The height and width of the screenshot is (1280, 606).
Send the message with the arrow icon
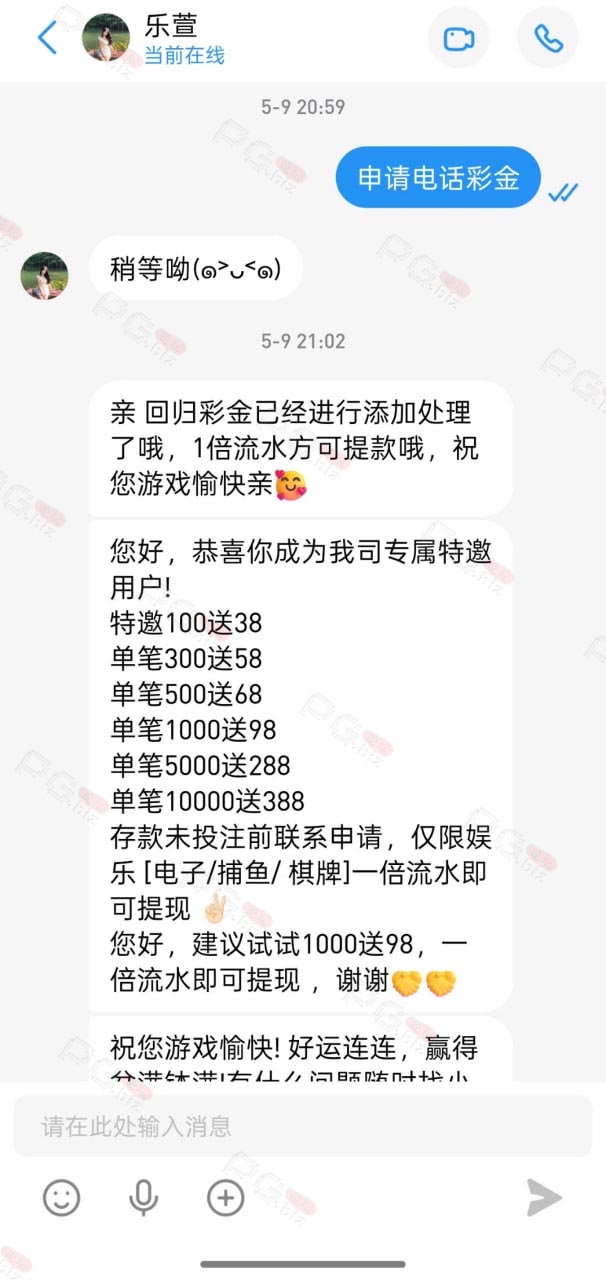(544, 1197)
